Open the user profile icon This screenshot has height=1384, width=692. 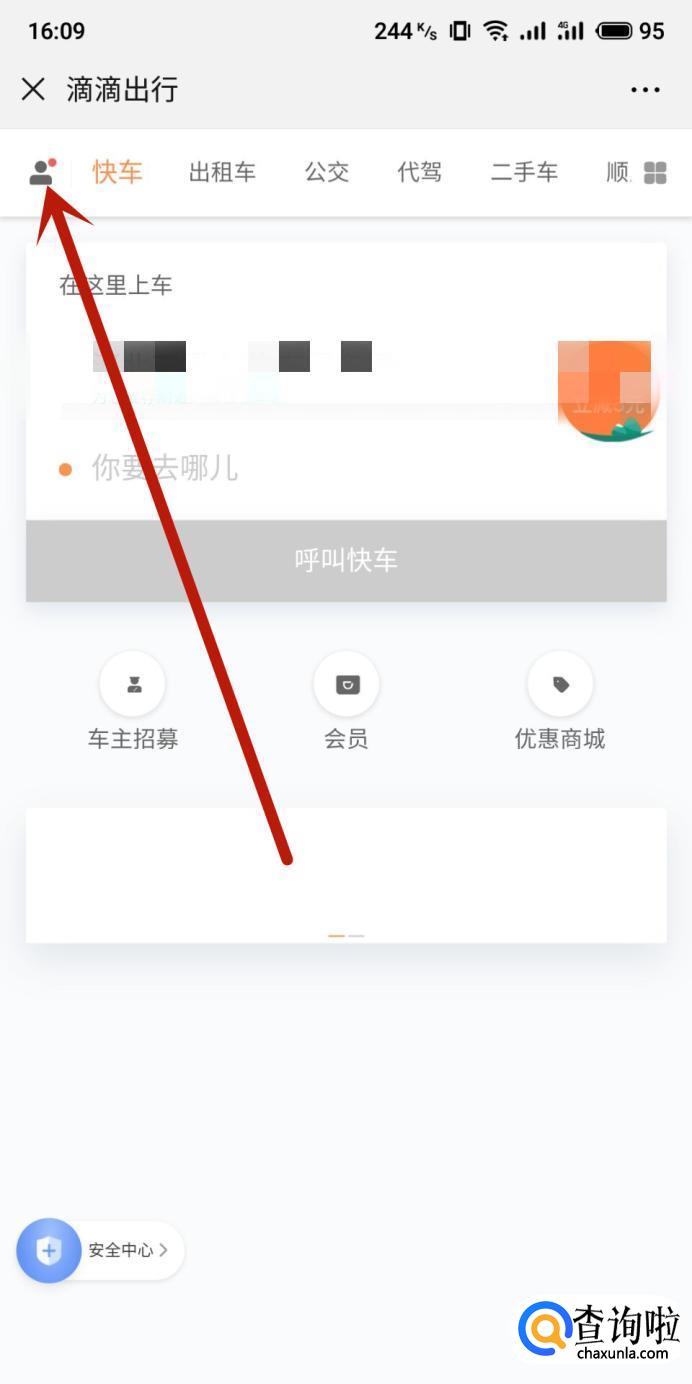click(41, 173)
